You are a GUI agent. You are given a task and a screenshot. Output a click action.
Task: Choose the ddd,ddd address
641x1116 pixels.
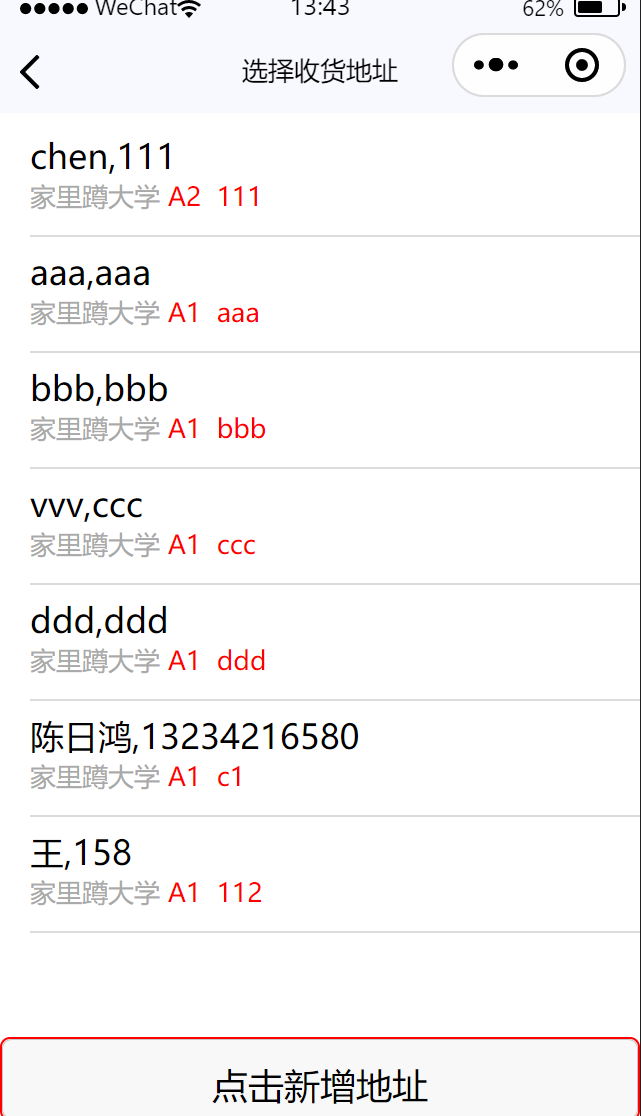335,642
